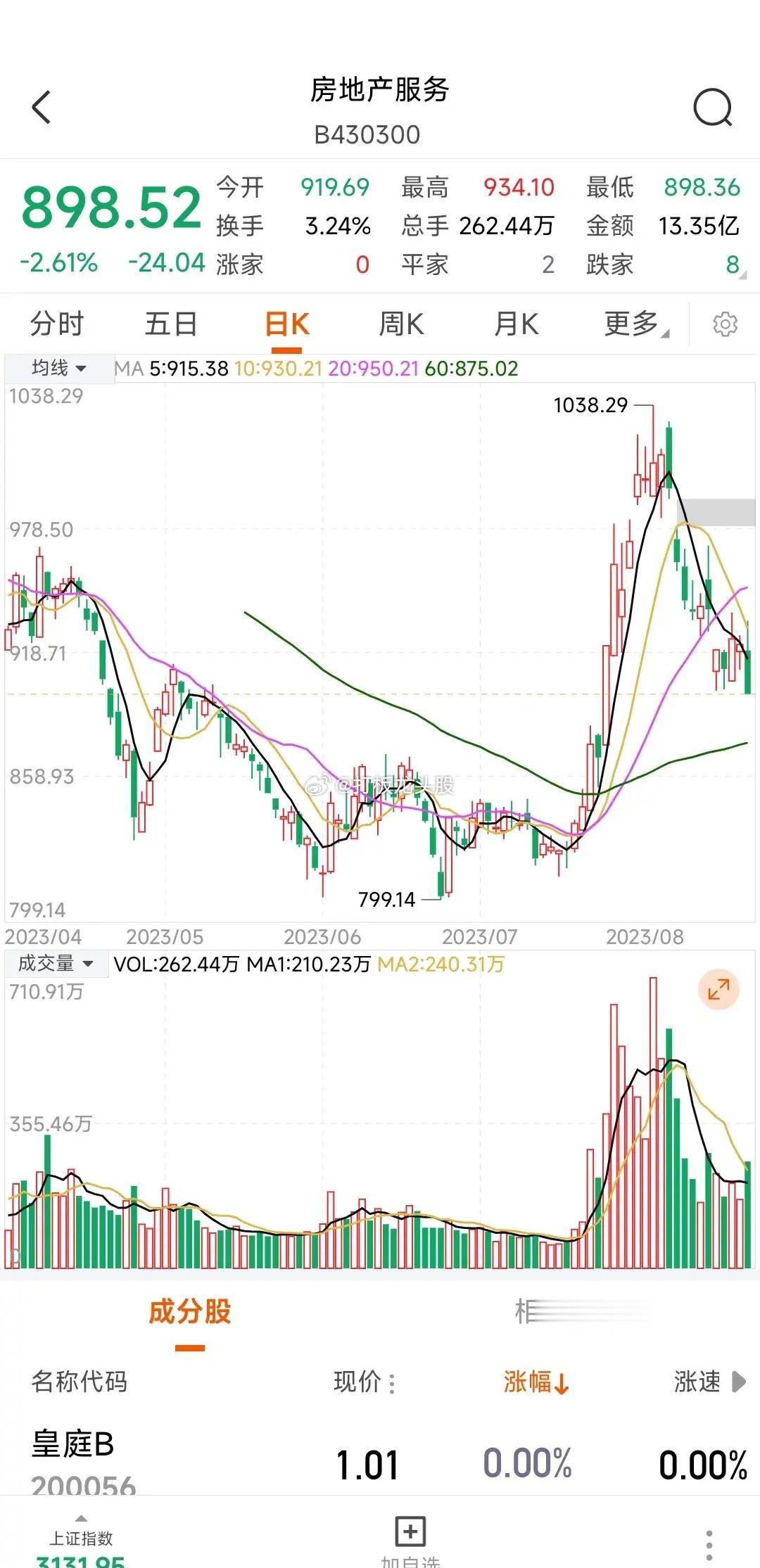Screen dimensions: 760x1568
Task: Switch to the 五日 chart tab
Action: pyautogui.click(x=171, y=324)
